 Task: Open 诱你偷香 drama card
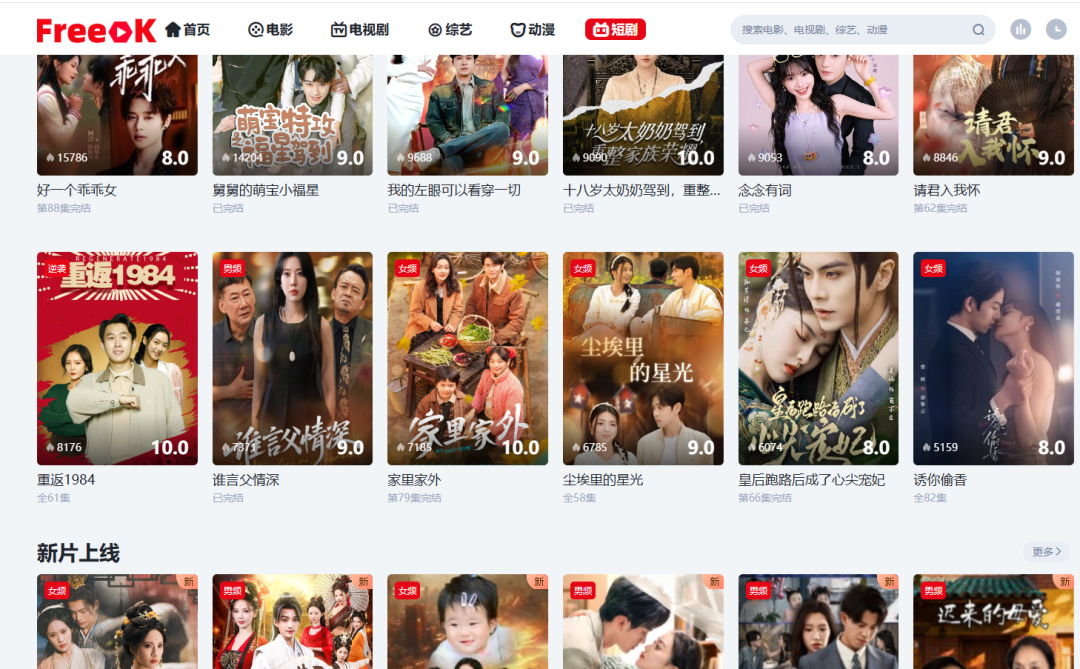993,358
